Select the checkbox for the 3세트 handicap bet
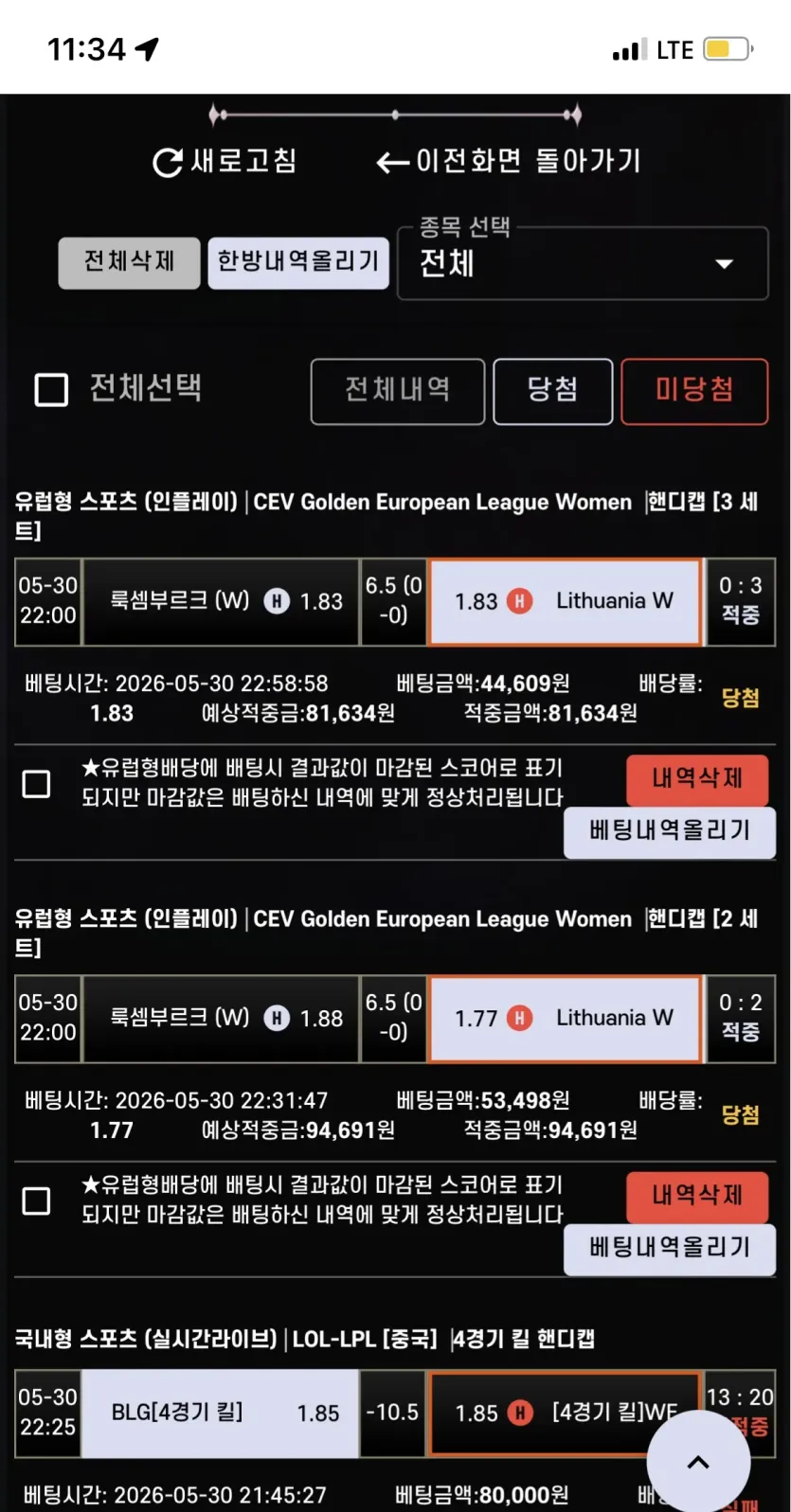 click(36, 783)
